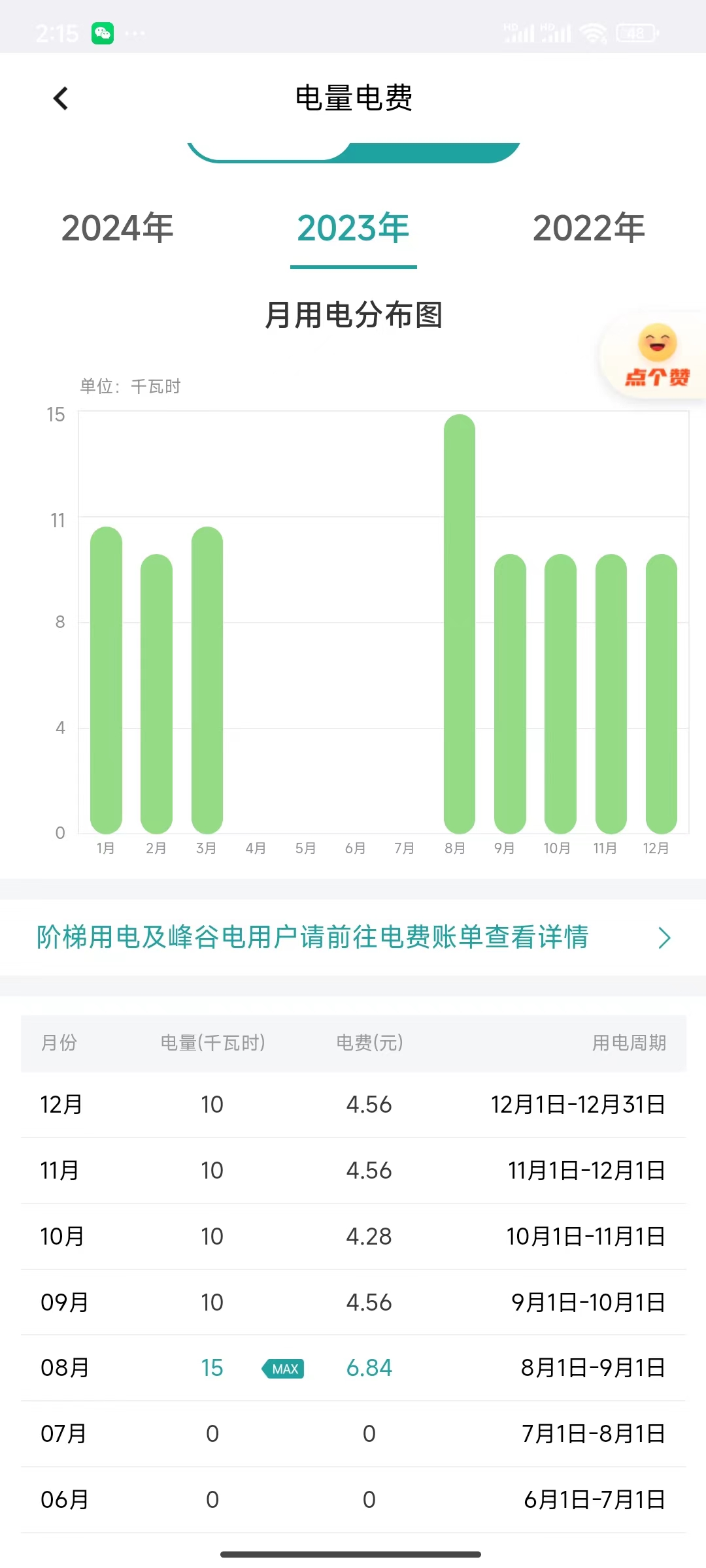Switch to the 2024年 tab
706x1568 pixels.
click(x=118, y=228)
